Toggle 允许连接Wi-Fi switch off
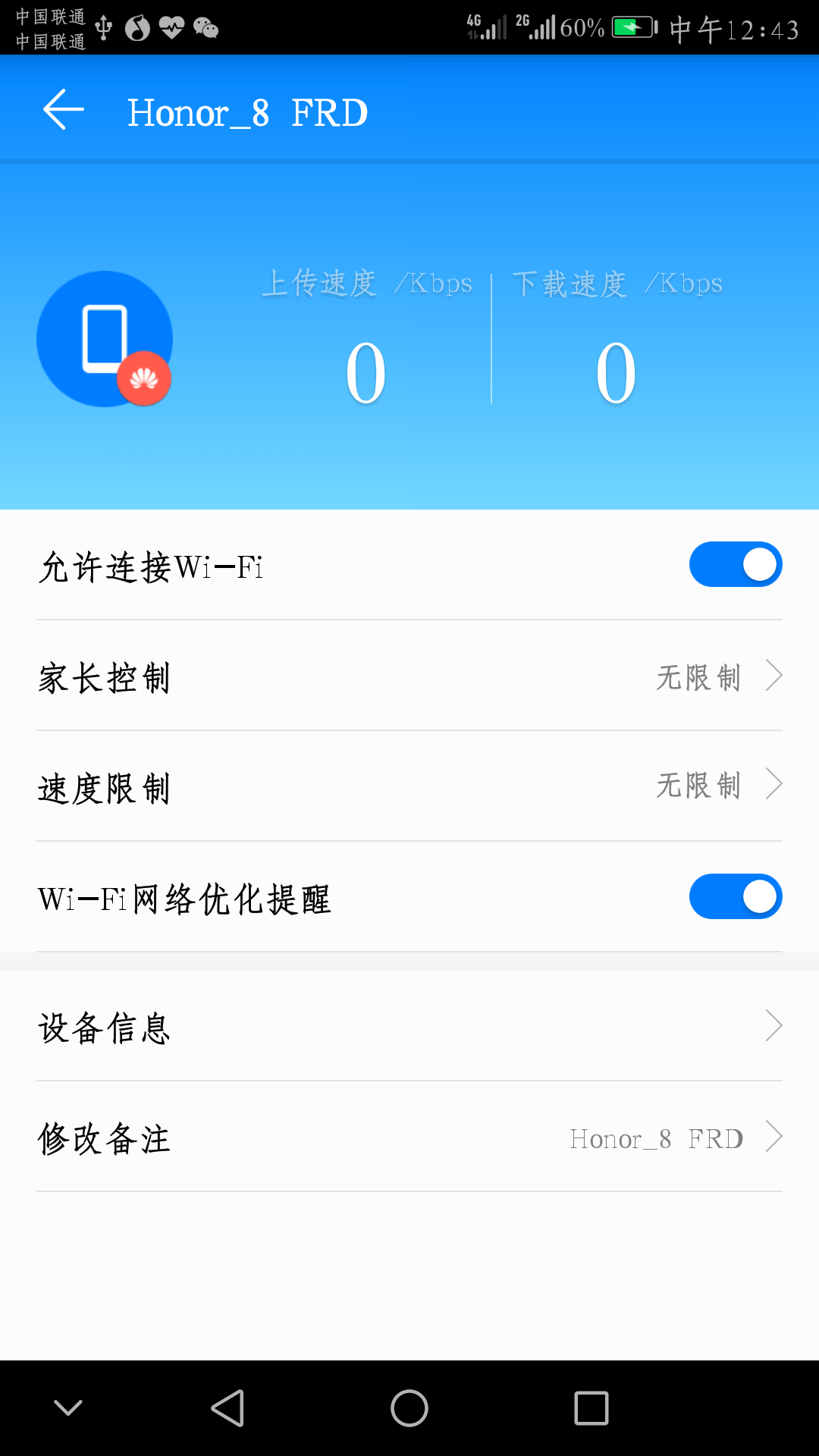 coord(735,564)
